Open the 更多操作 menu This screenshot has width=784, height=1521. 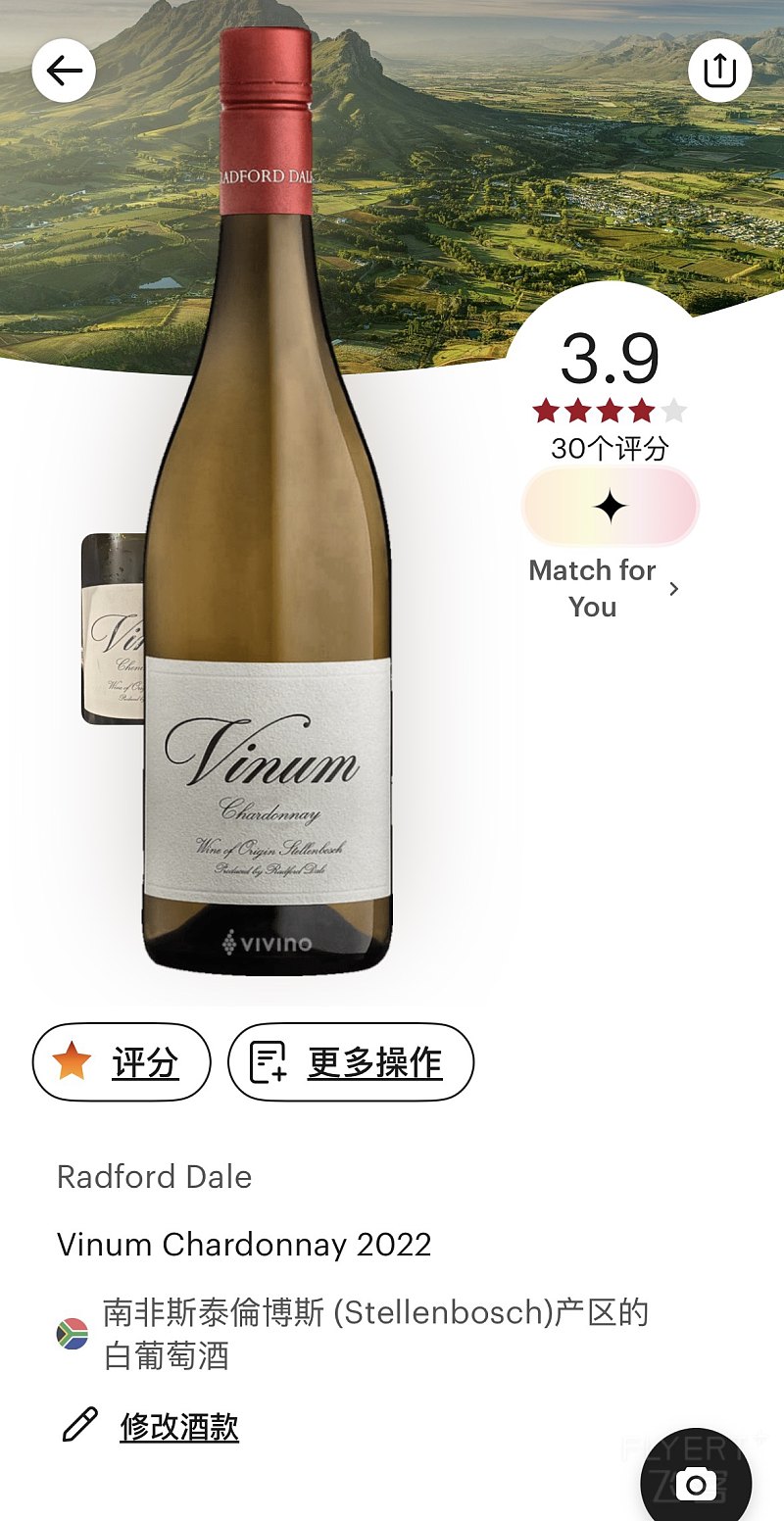(351, 1062)
